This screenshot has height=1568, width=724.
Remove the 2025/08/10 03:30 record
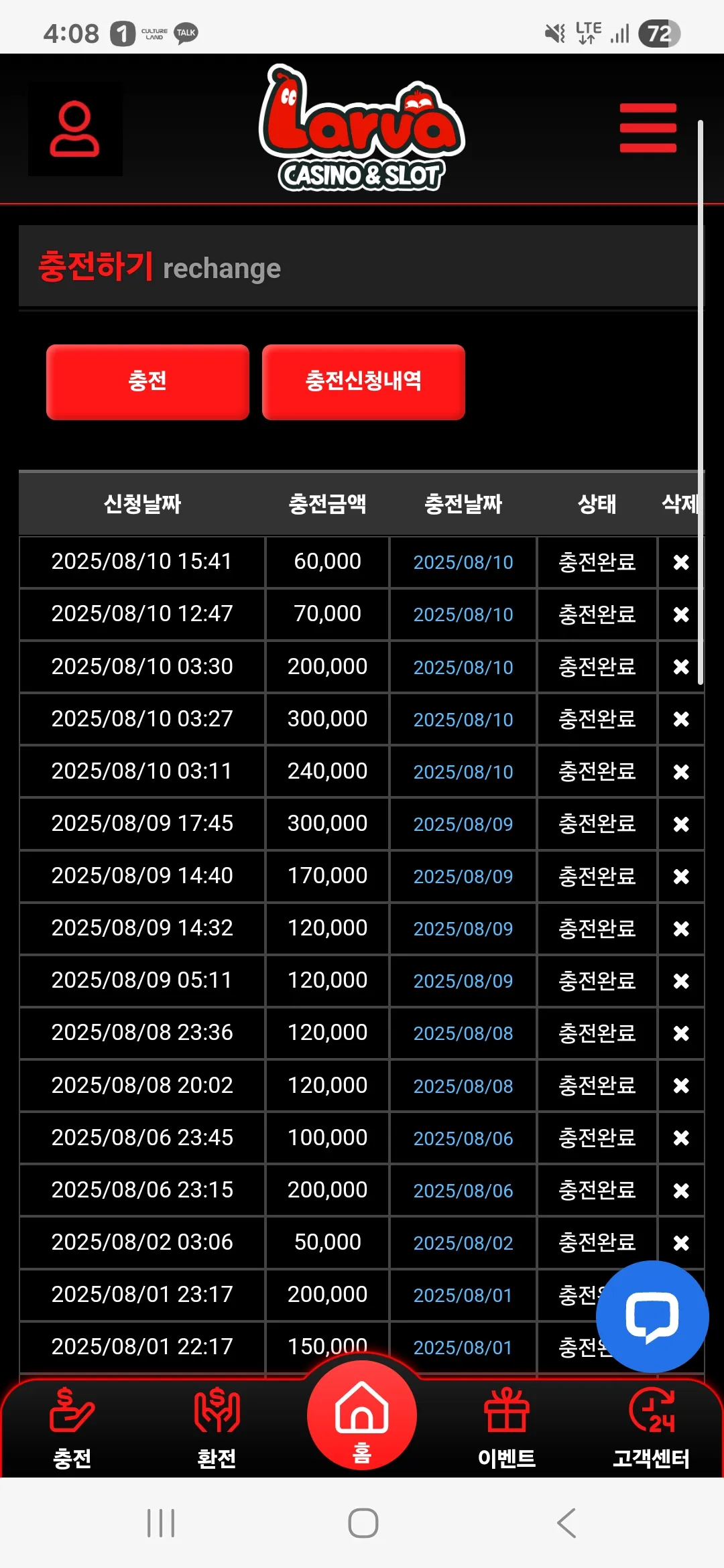tap(681, 667)
